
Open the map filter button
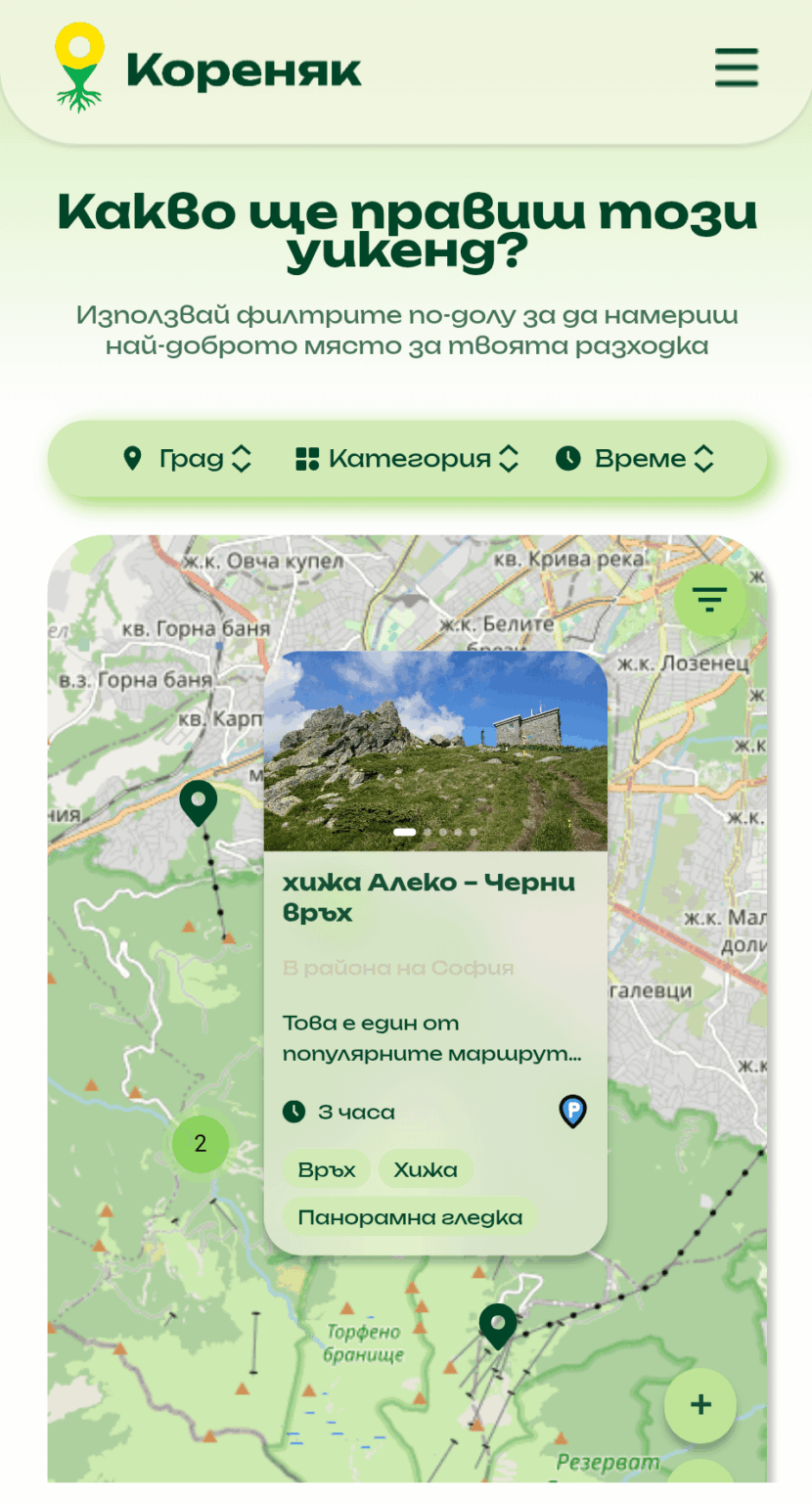709,598
